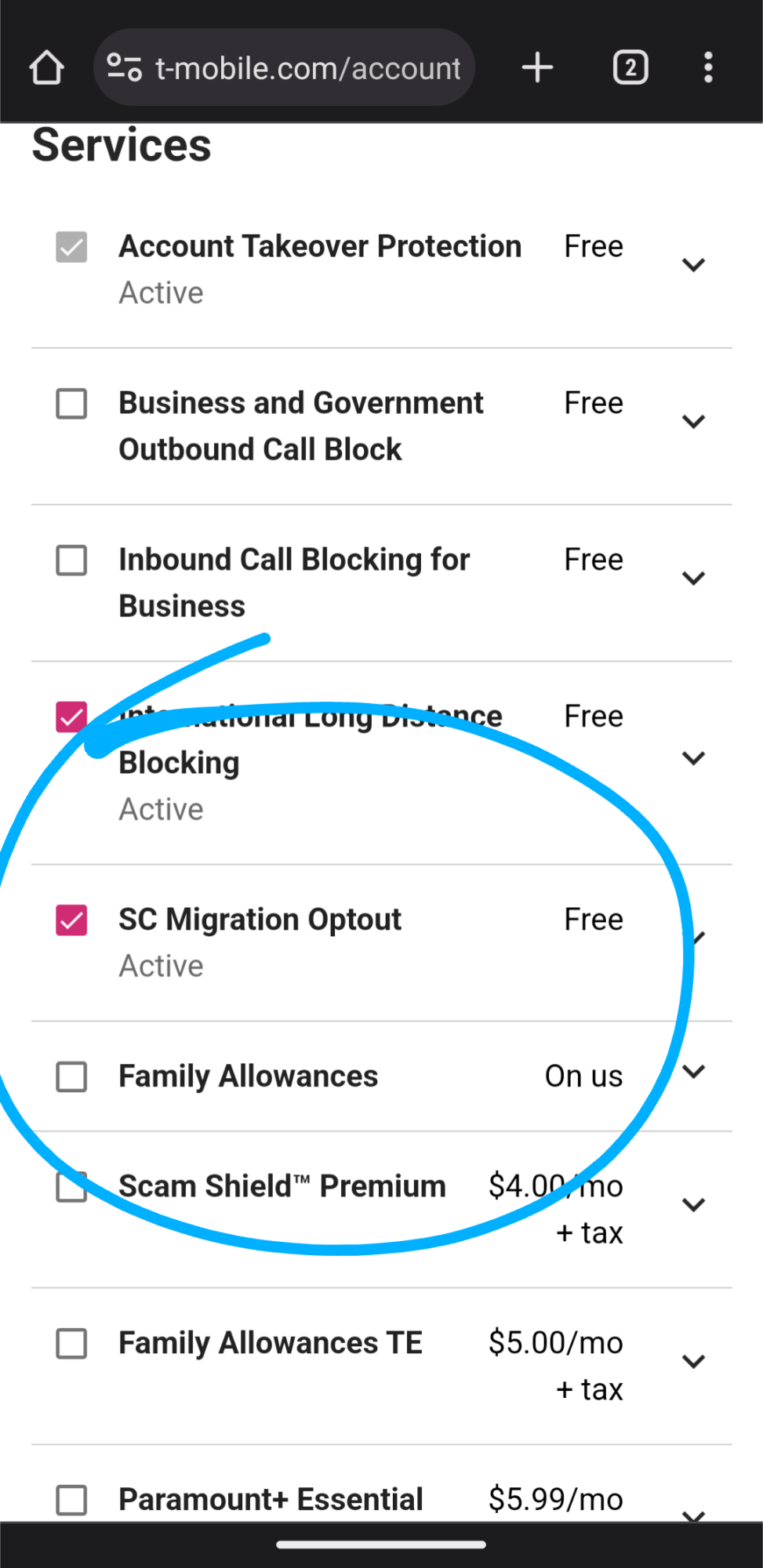Add Scam Shield Premium checkbox
Viewport: 763px width, 1568px height.
click(71, 1187)
